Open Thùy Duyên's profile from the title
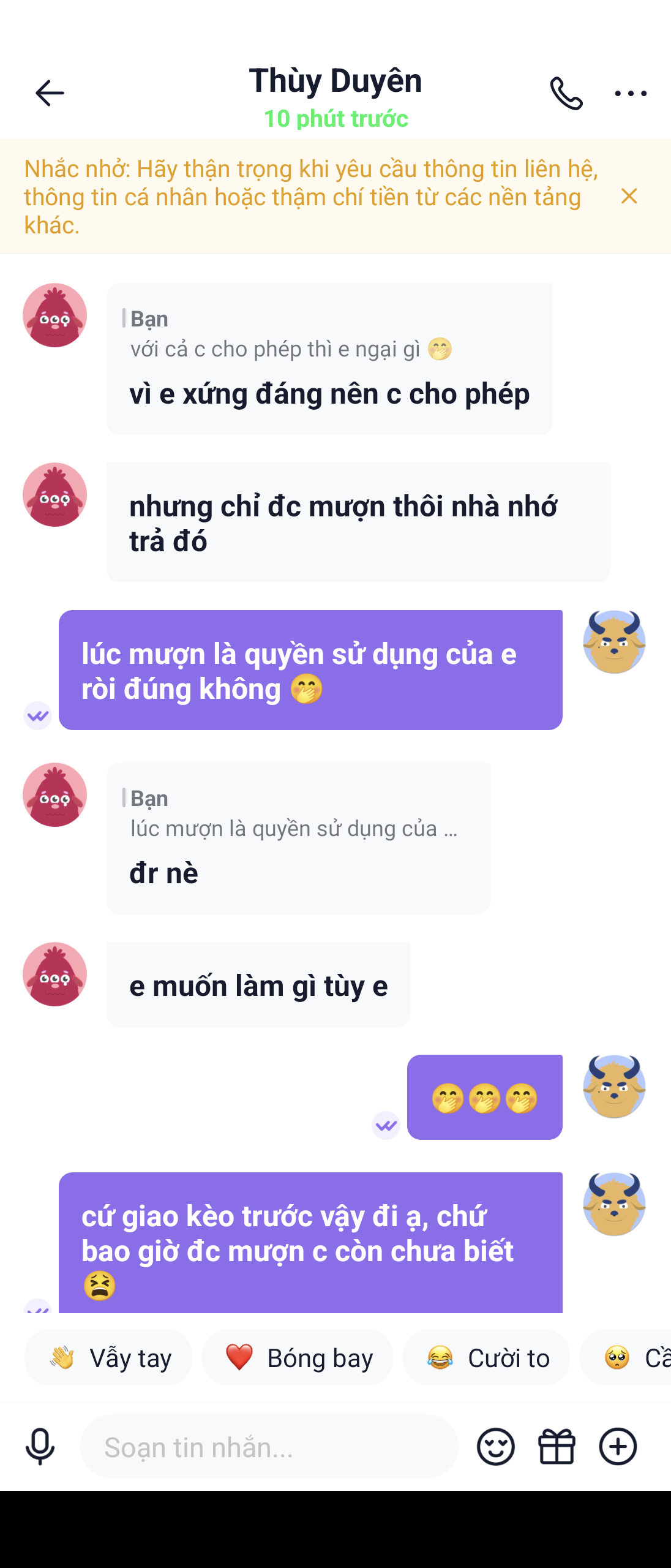The image size is (671, 1568). click(x=335, y=81)
